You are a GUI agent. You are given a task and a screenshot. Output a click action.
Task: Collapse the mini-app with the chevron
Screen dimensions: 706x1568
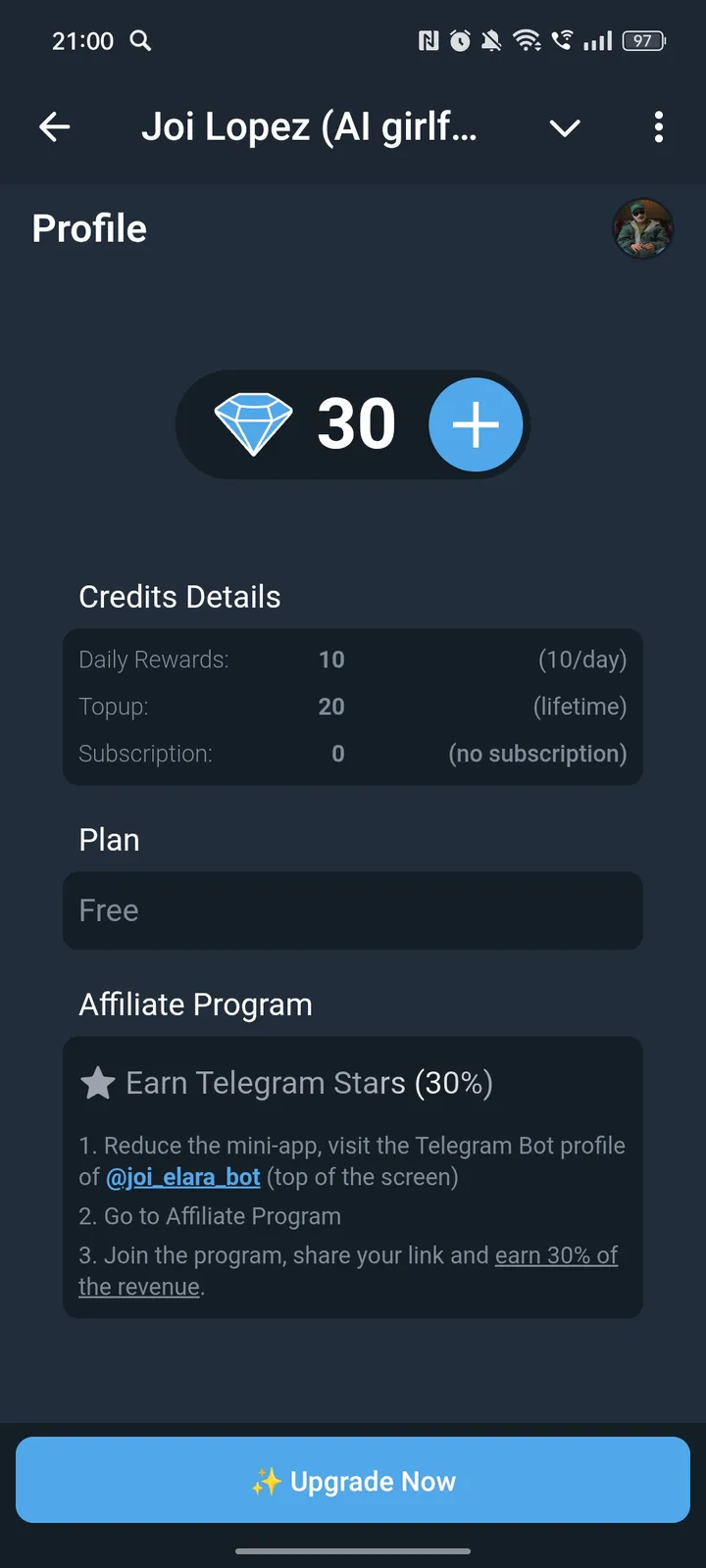(x=565, y=127)
